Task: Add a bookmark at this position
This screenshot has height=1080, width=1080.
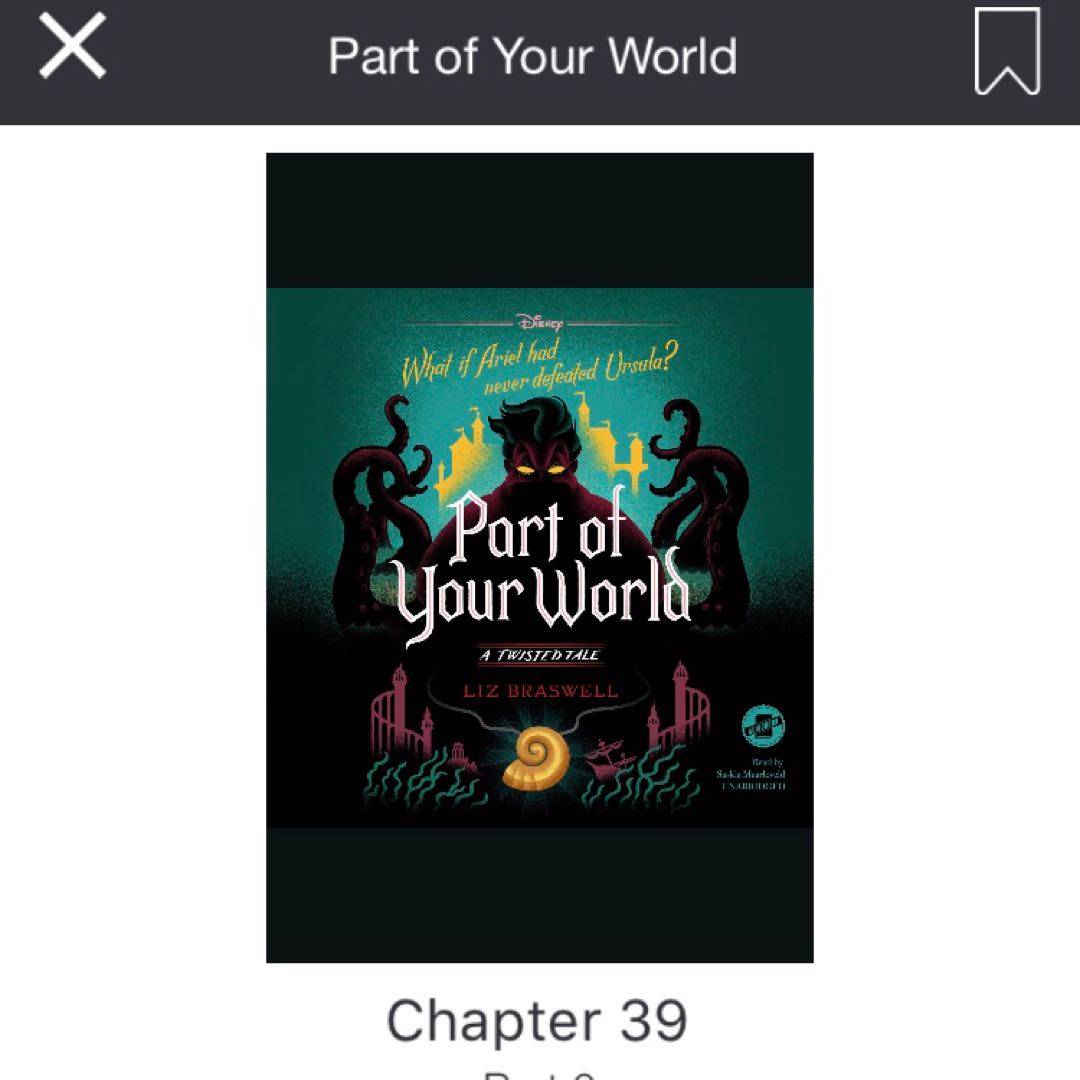Action: pos(1006,52)
